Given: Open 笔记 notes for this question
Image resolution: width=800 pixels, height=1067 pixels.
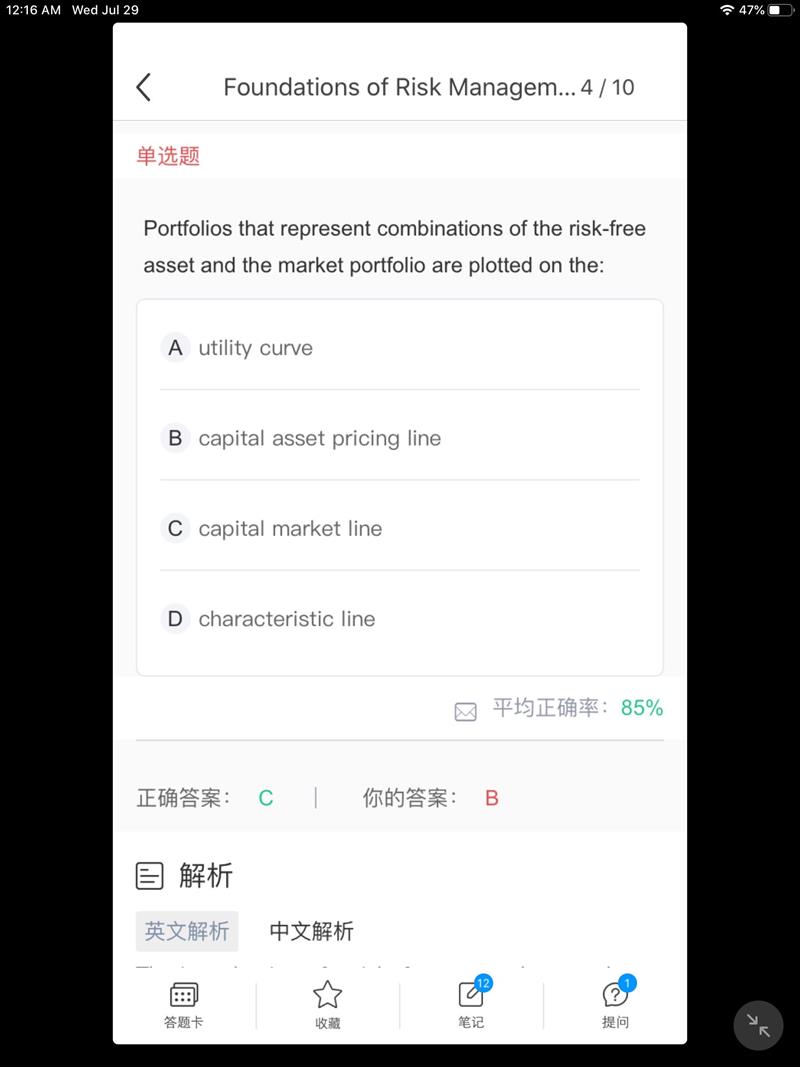Looking at the screenshot, I should (471, 1004).
